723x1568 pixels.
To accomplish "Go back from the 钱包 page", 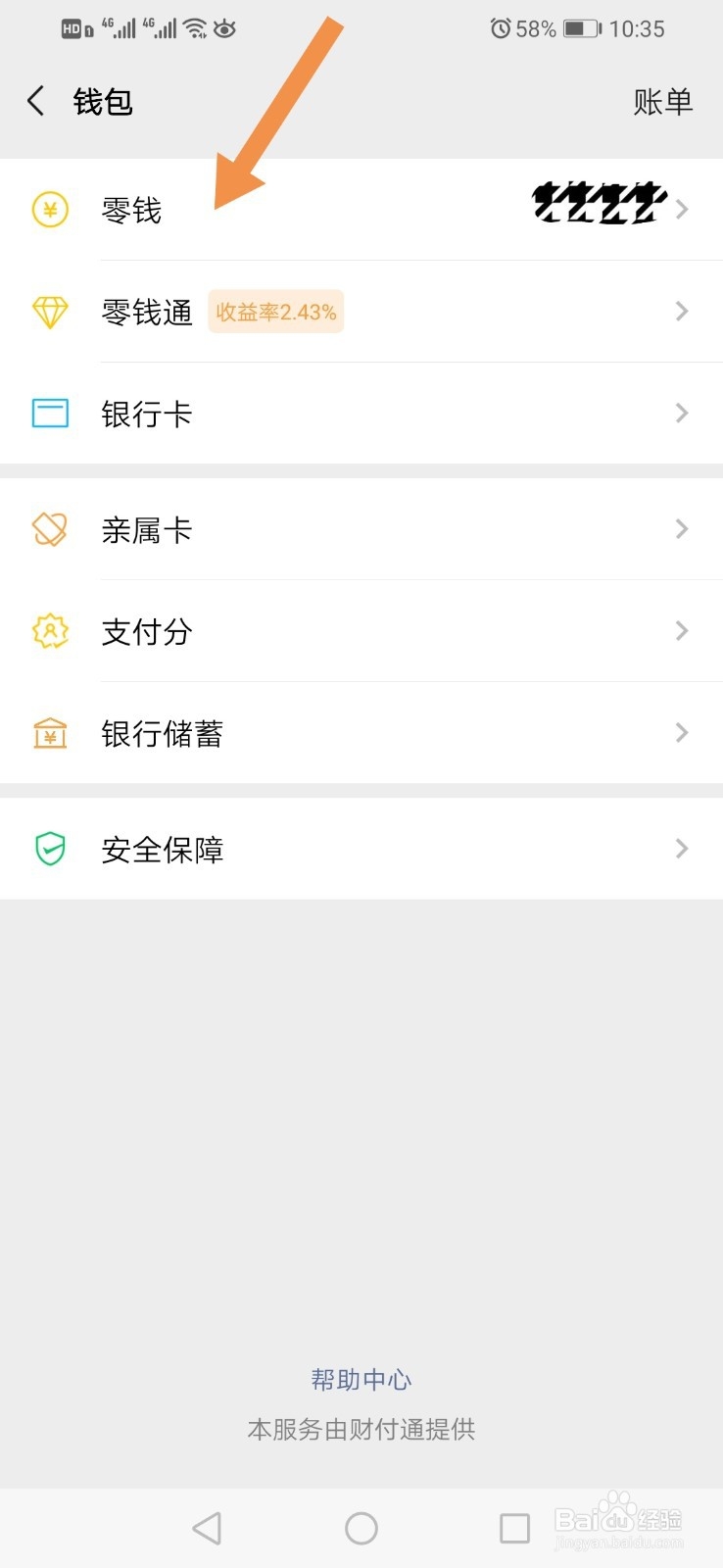I will [36, 101].
